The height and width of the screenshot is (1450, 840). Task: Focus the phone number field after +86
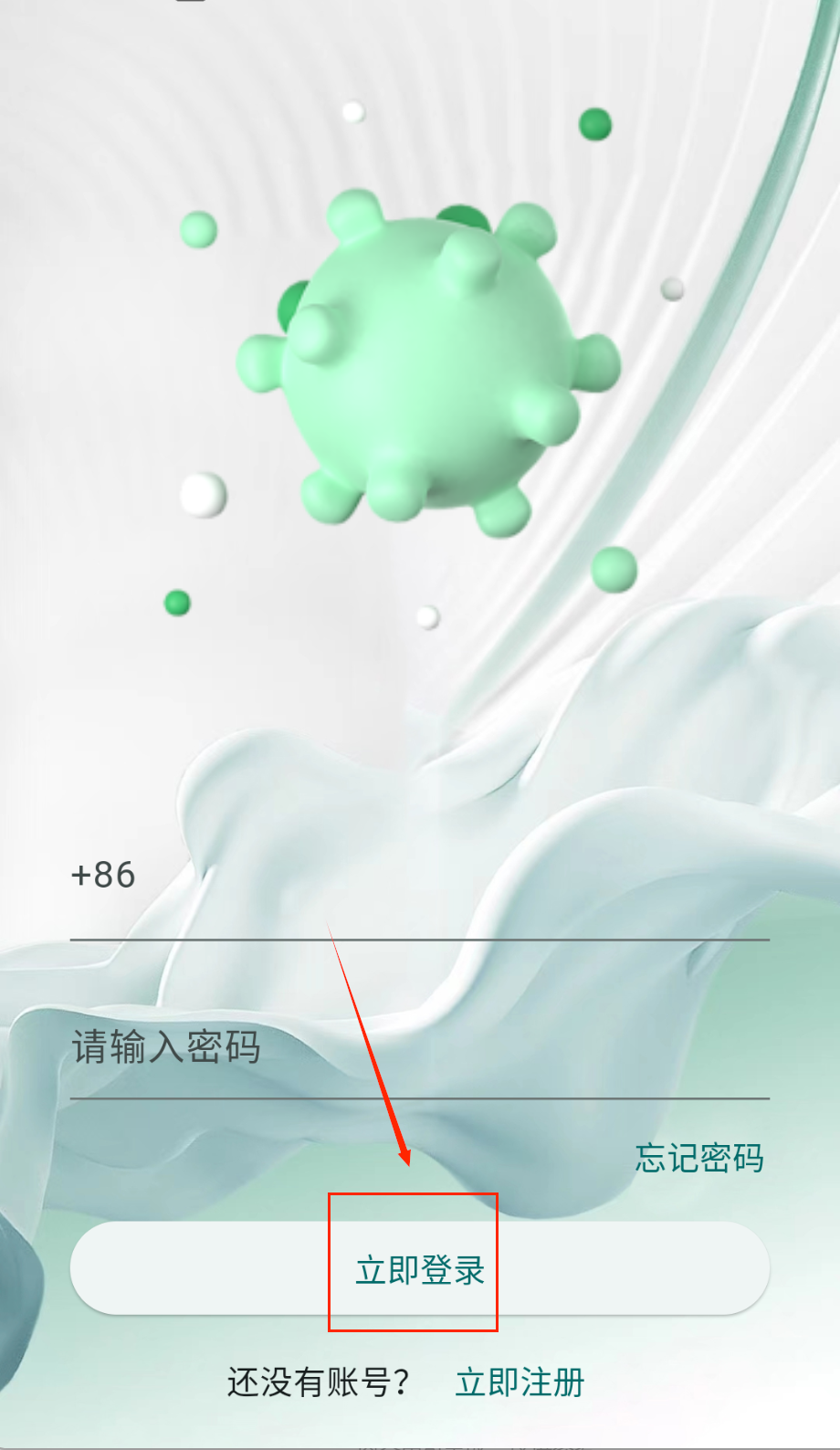coord(457,876)
